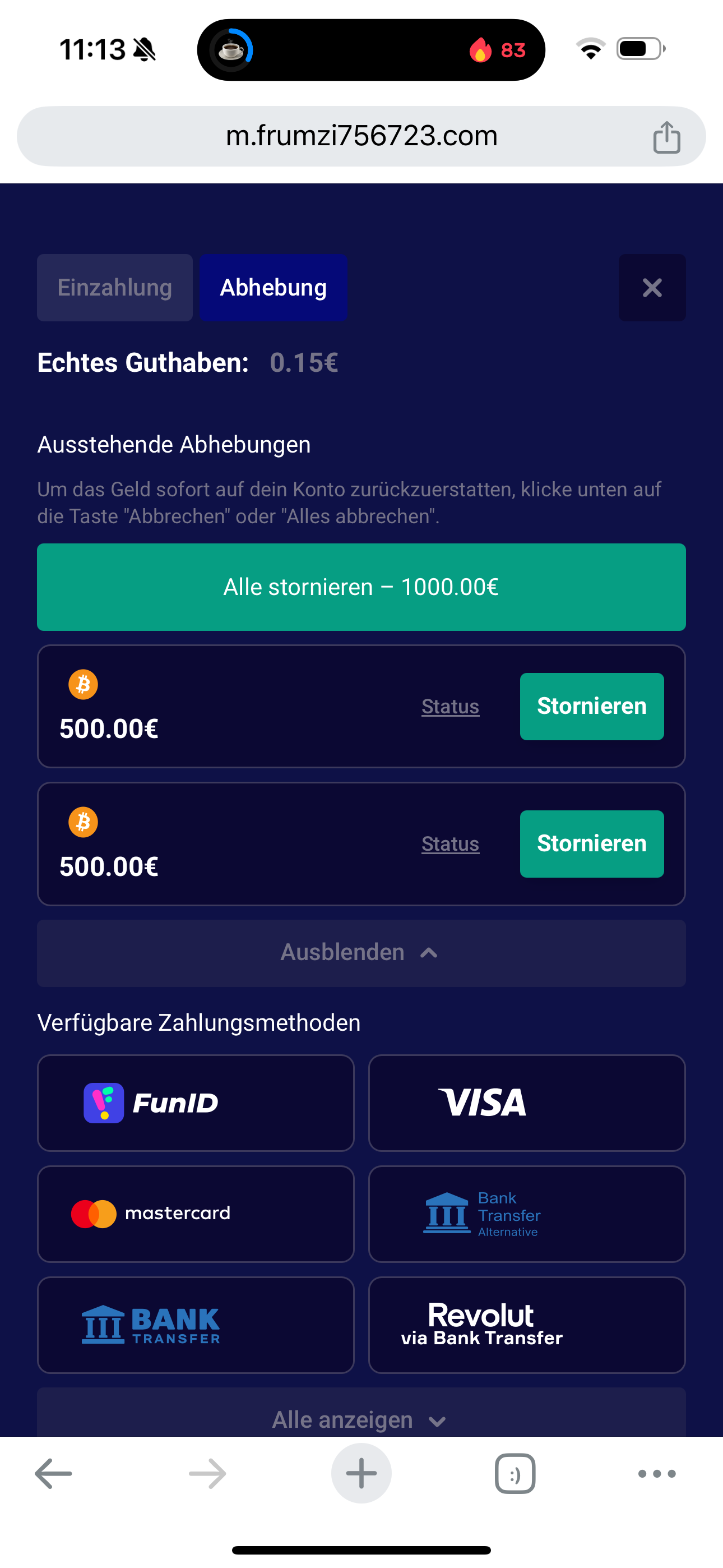
Task: Switch to the Einzahlung tab
Action: (114, 287)
